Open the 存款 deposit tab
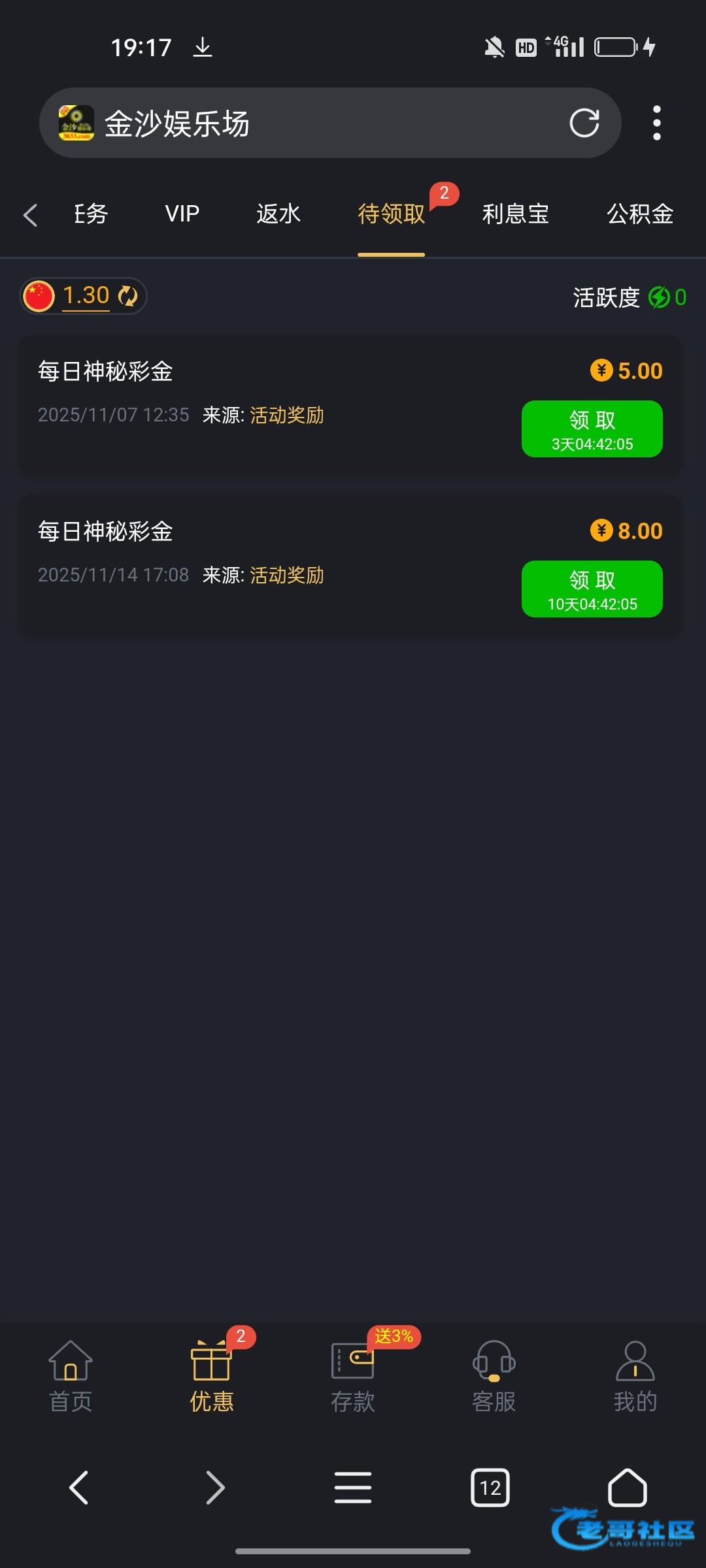706x1568 pixels. point(353,1376)
